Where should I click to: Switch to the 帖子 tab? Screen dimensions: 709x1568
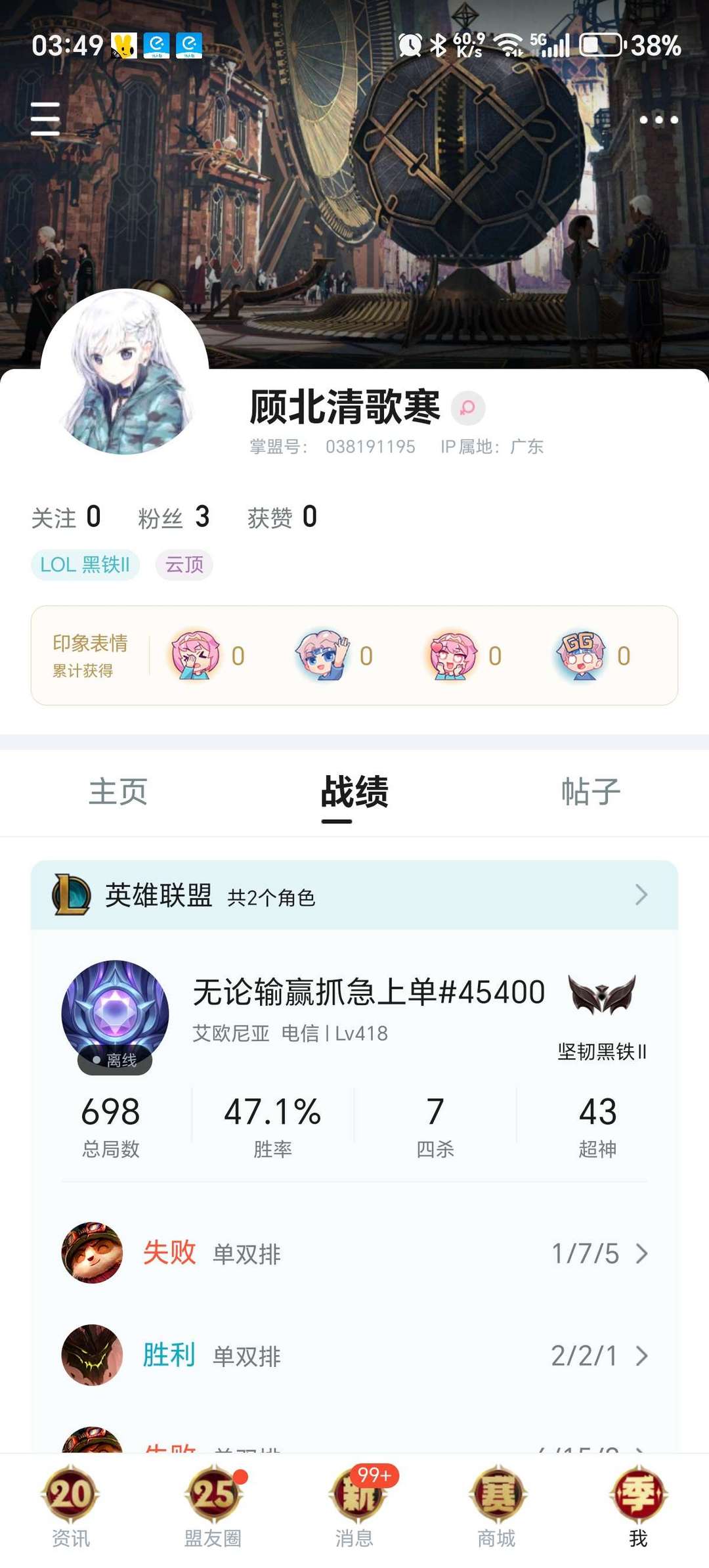[x=591, y=792]
